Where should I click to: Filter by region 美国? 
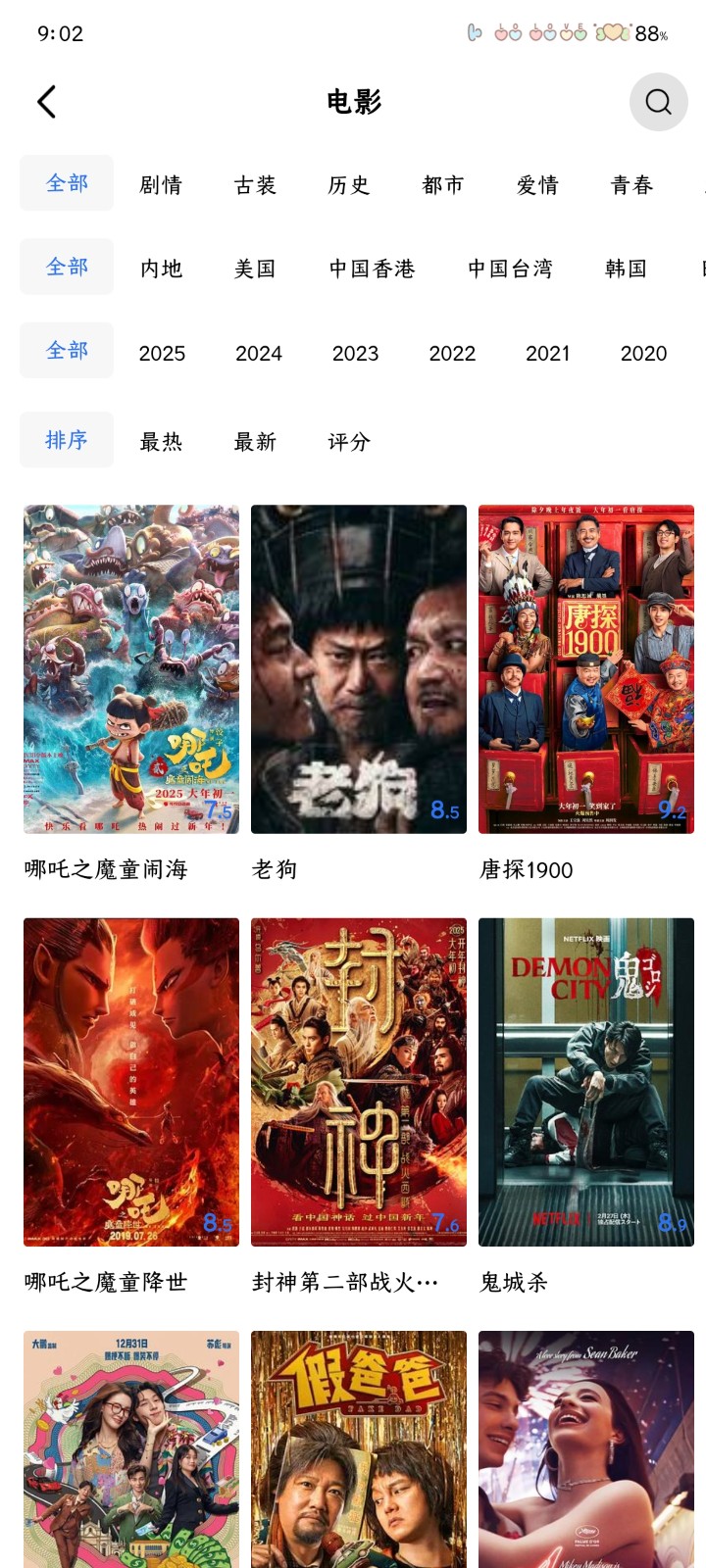coord(255,269)
